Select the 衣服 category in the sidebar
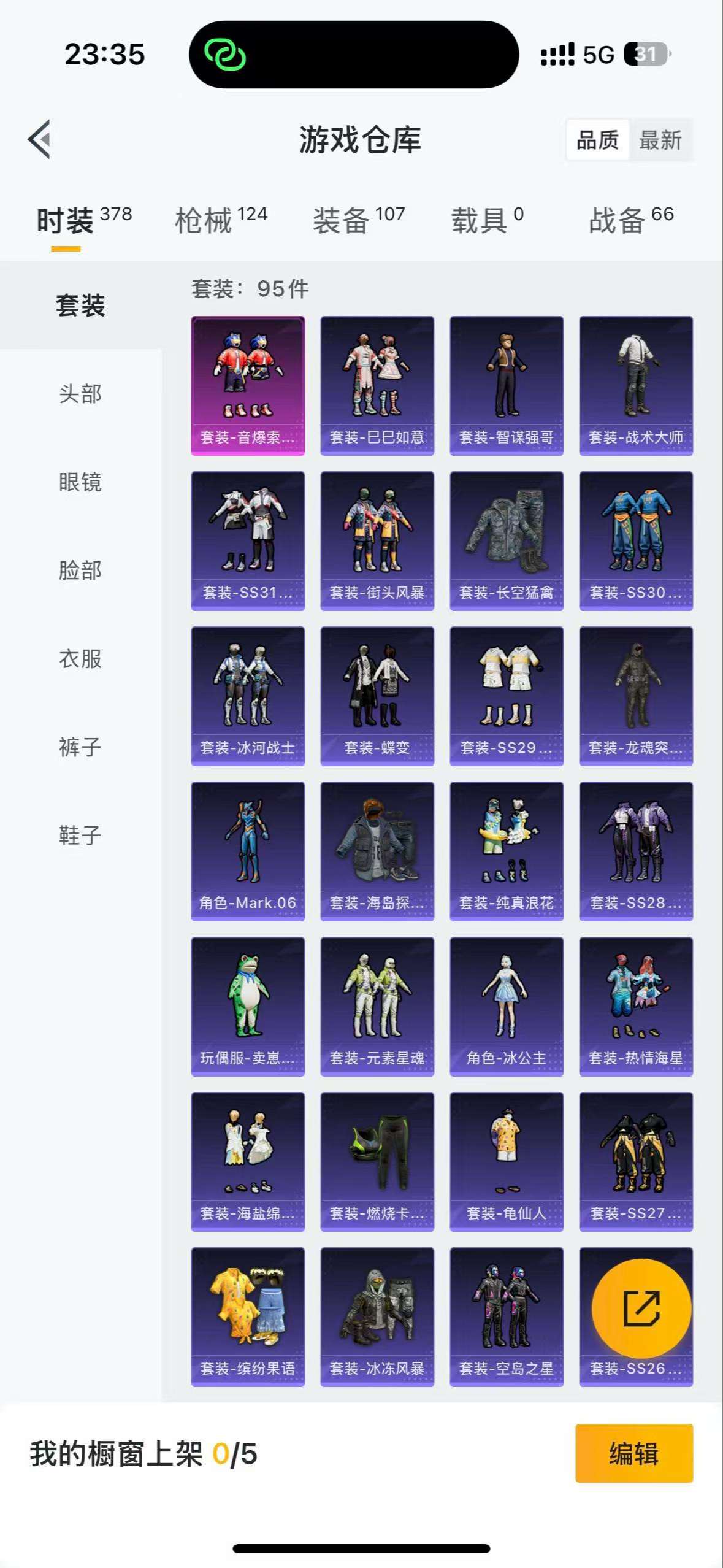 [80, 659]
